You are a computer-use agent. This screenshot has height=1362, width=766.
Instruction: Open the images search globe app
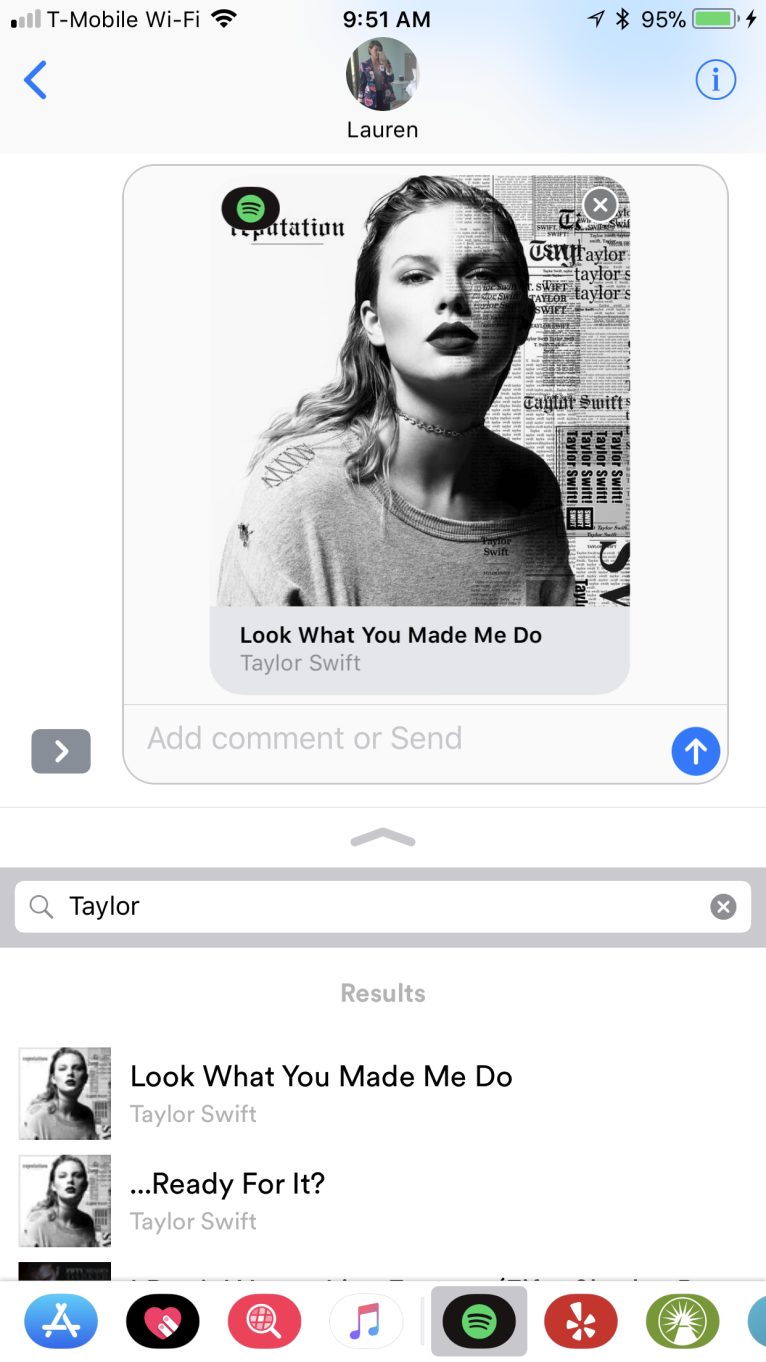coord(264,1321)
